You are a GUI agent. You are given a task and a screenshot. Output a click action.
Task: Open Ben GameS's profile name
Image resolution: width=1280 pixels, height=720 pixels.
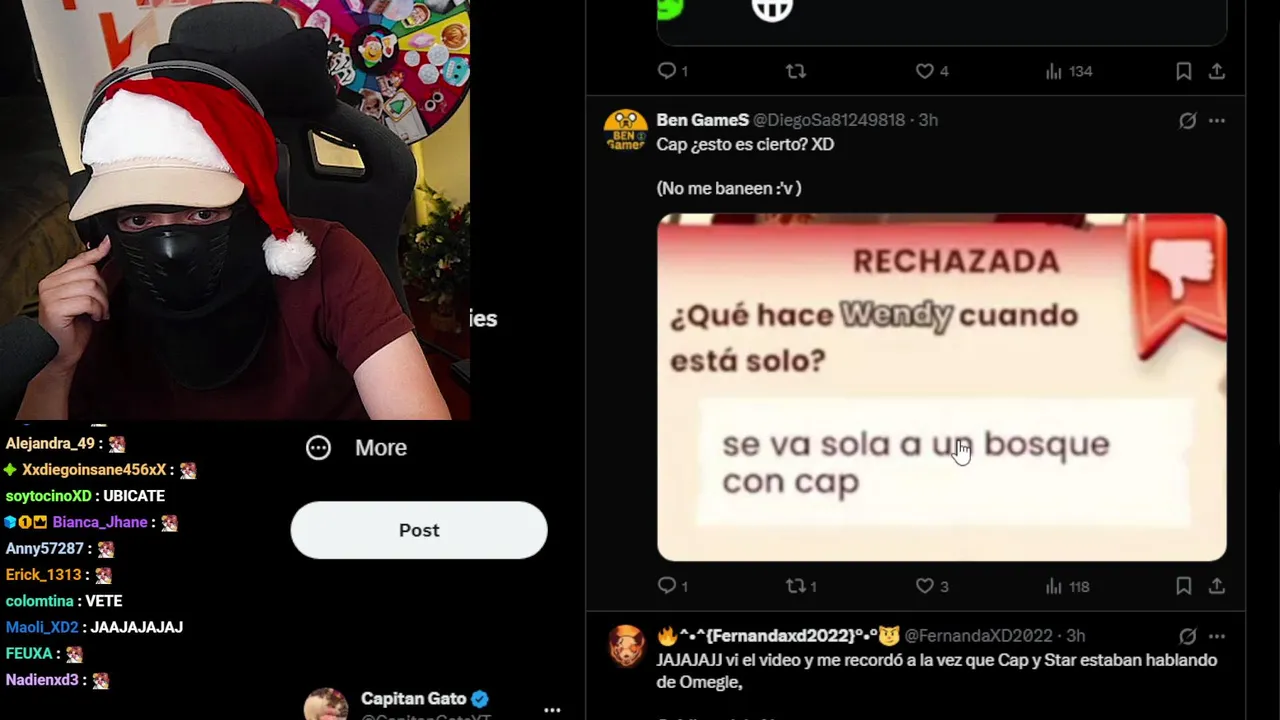702,120
